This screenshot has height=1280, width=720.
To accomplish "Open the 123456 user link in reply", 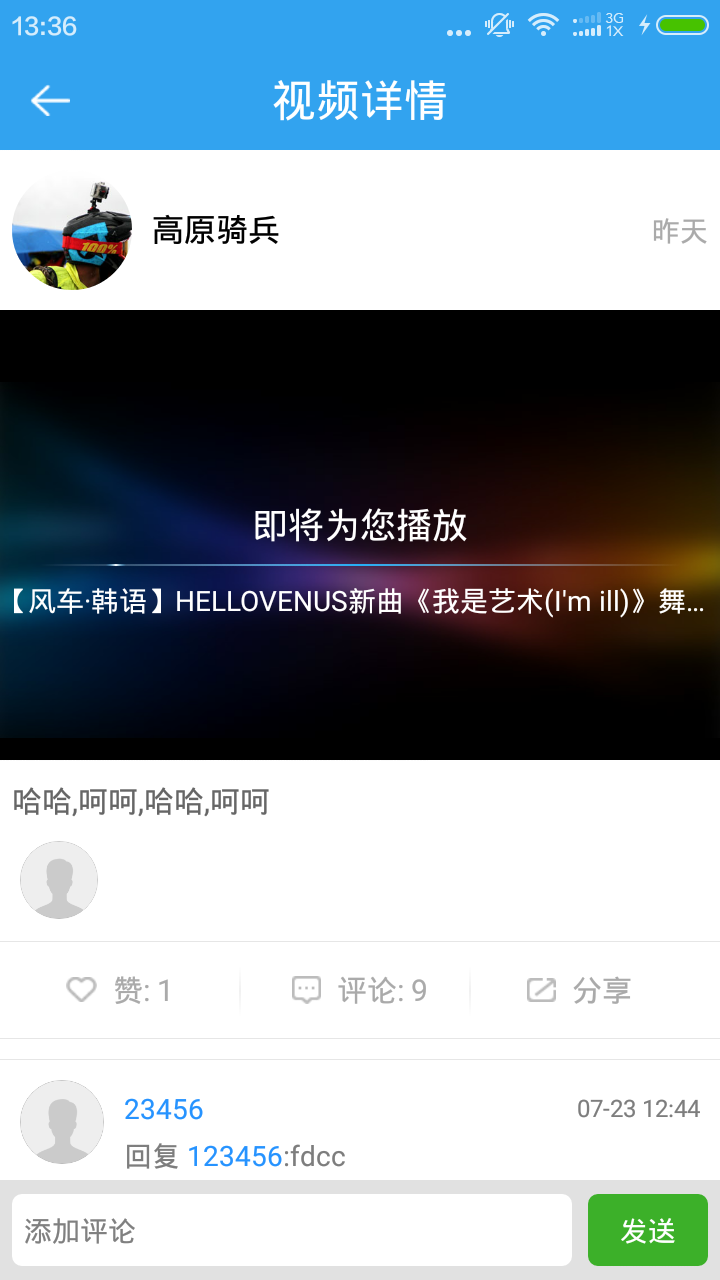I will [235, 1157].
